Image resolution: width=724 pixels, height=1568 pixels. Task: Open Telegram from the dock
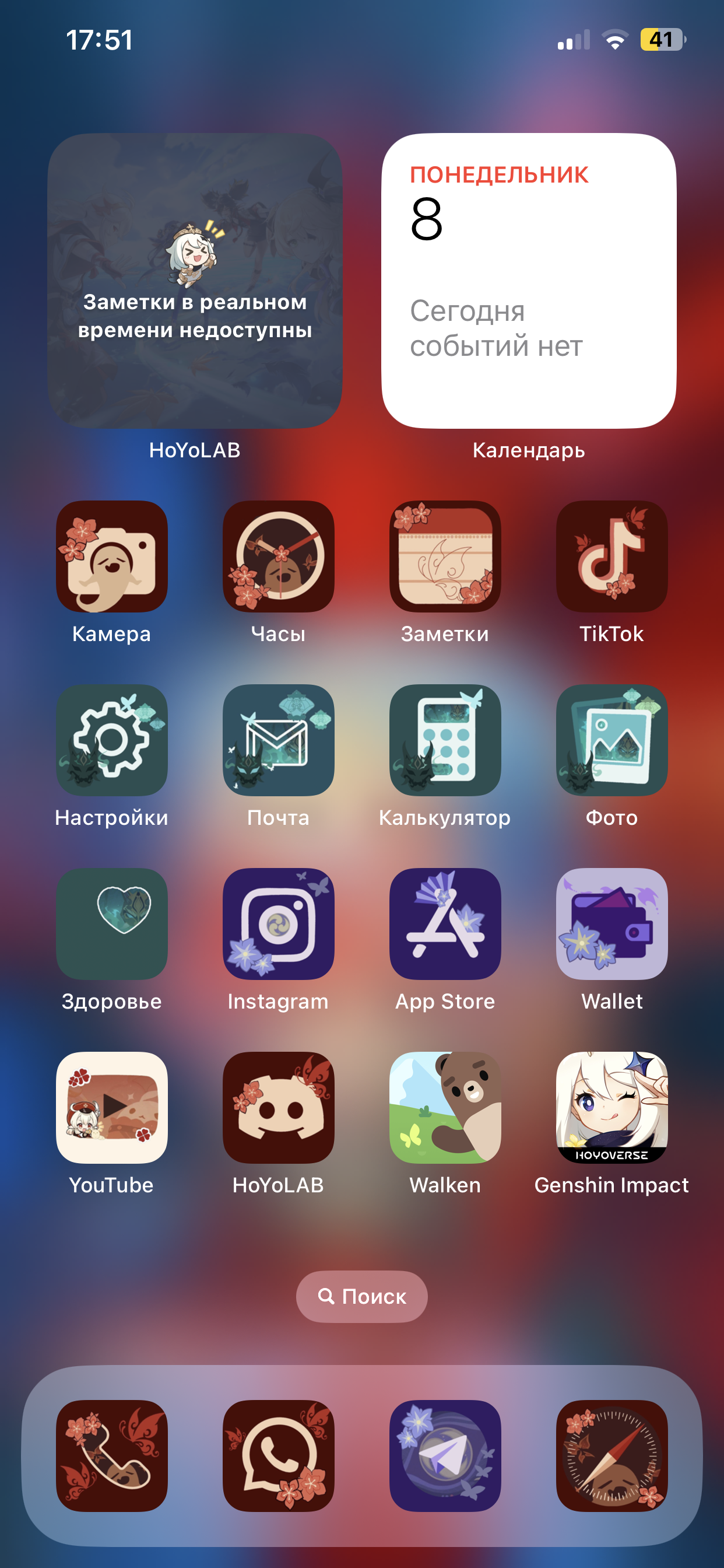445,1456
